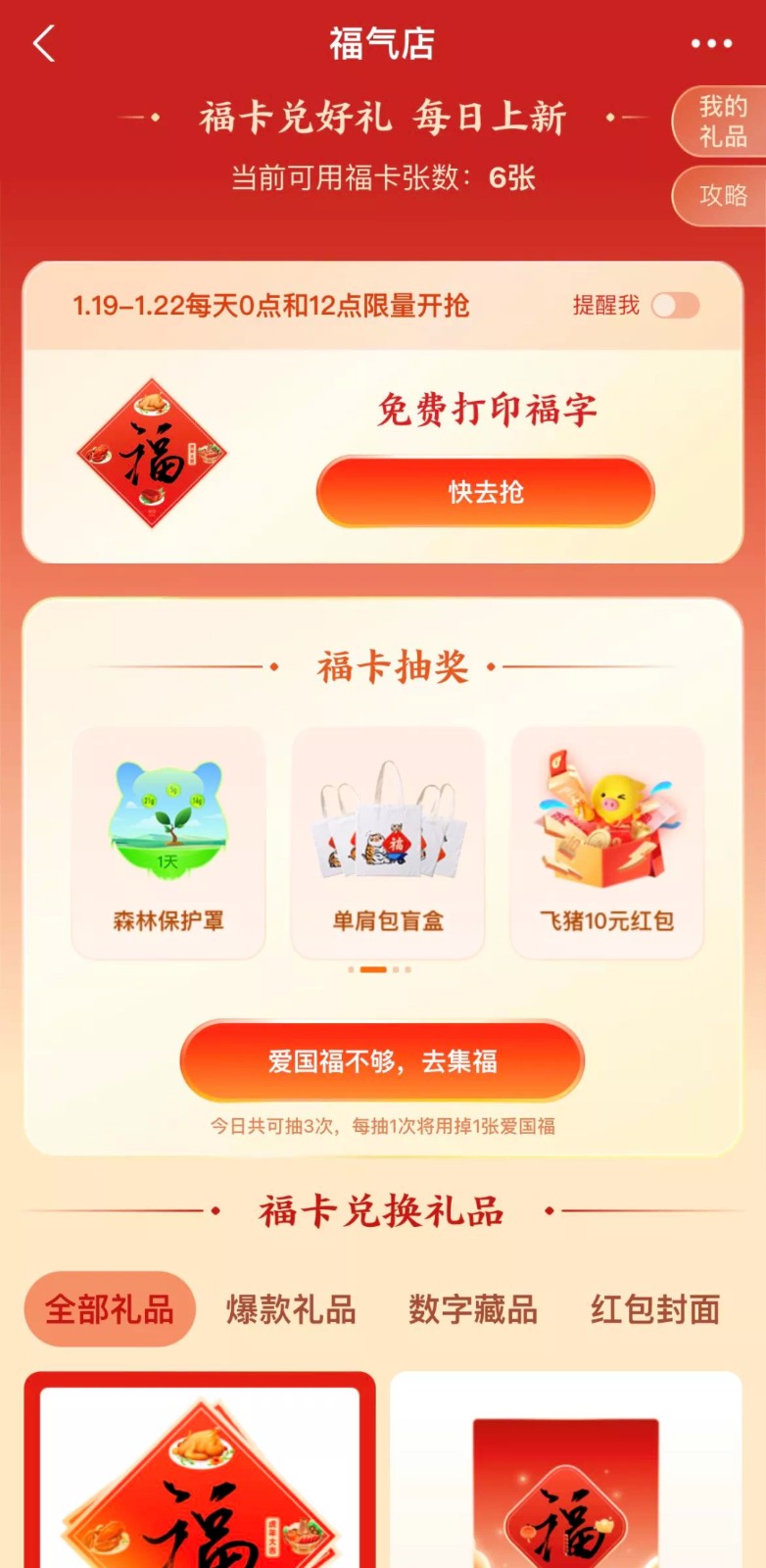Tap 快去抢 for the free 福字 print
This screenshot has height=1568, width=766.
(x=485, y=492)
